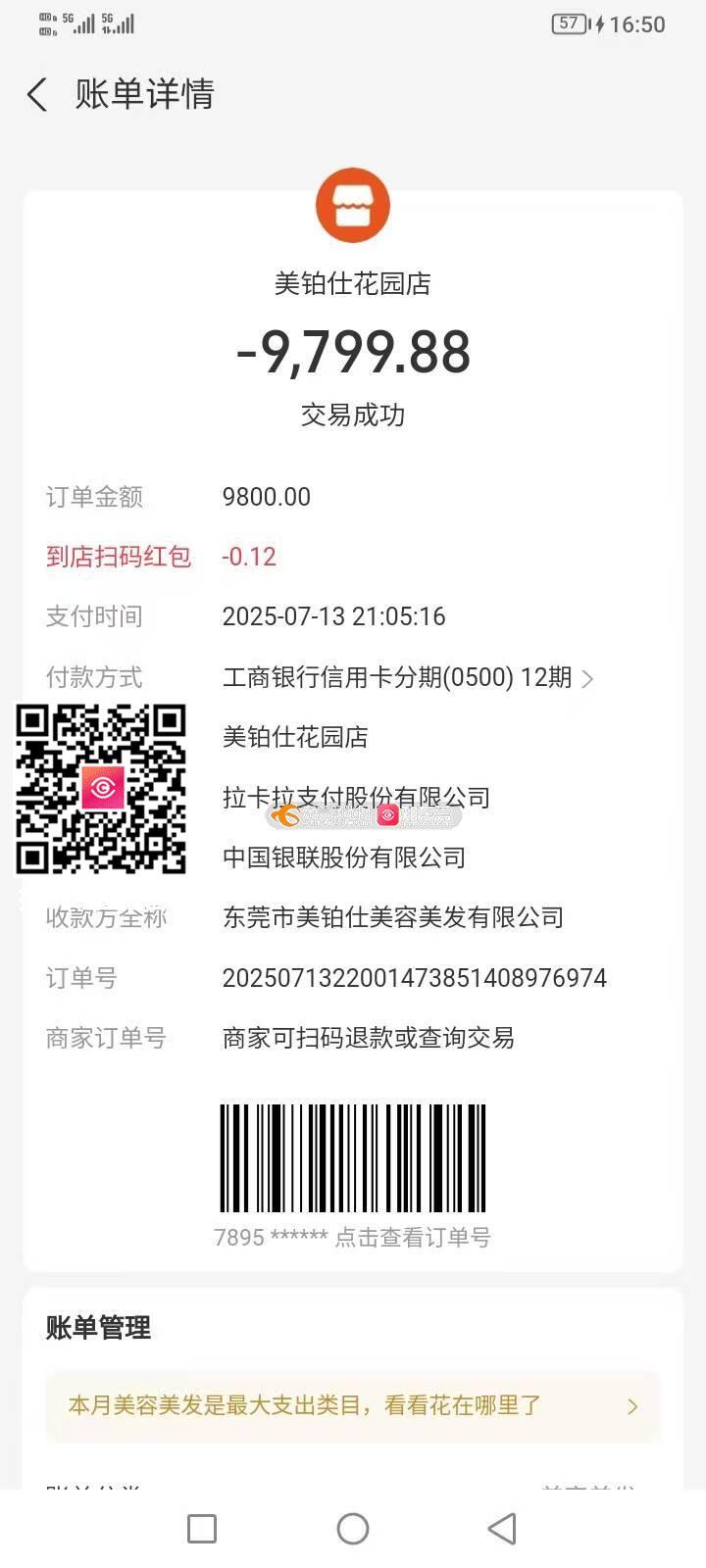Open the 本月美容美发 spending insight banner

point(353,1405)
